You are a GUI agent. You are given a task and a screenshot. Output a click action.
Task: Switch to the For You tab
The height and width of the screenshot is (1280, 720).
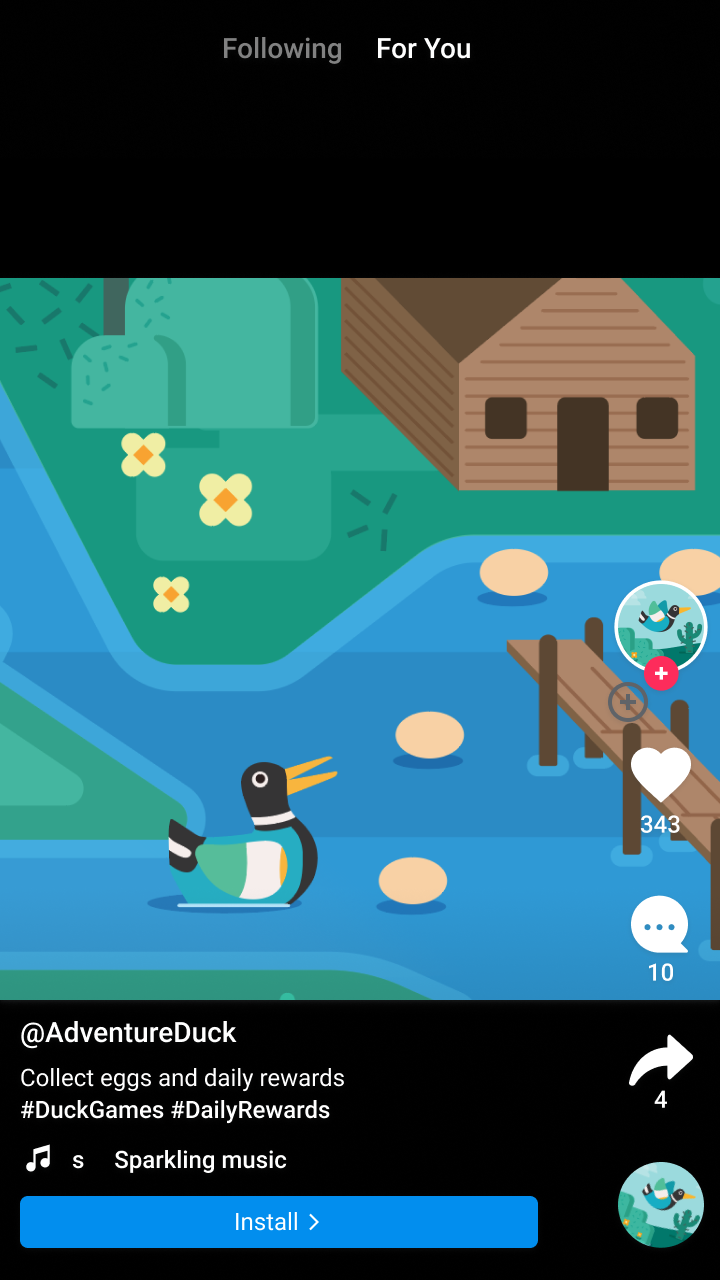[423, 48]
